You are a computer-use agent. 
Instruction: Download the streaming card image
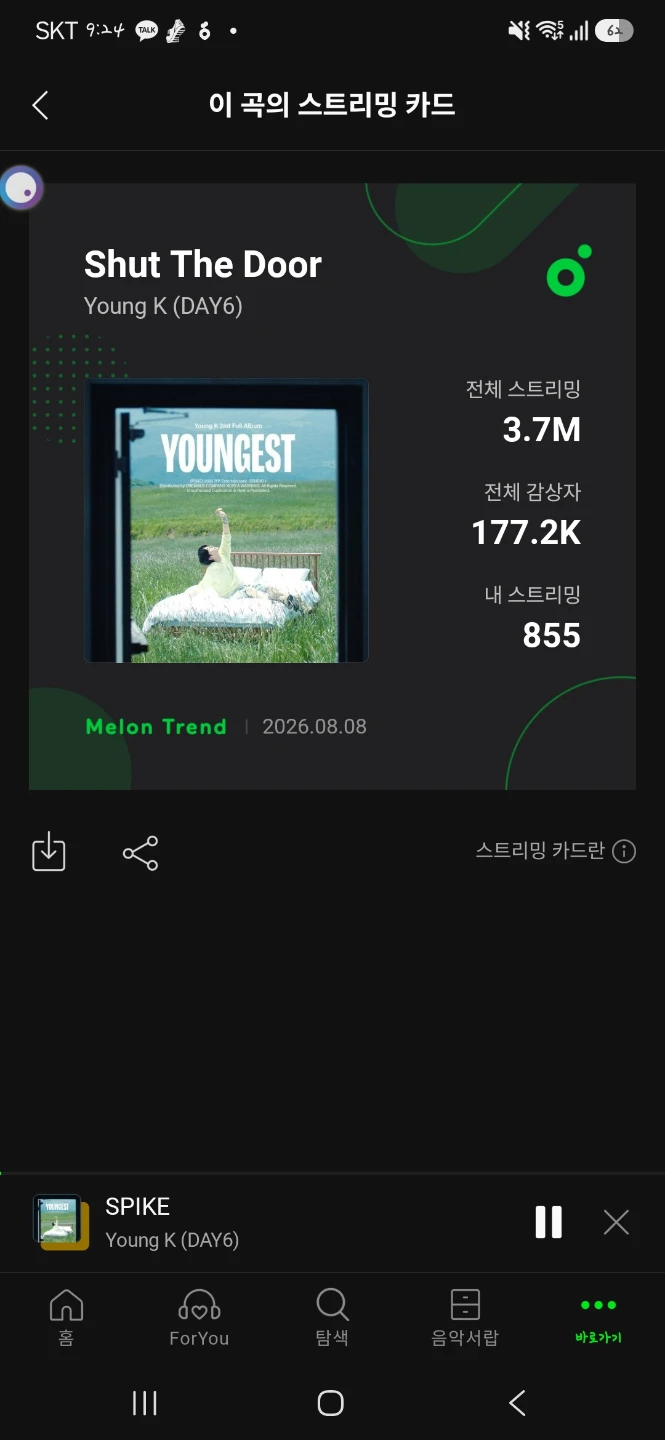click(49, 852)
